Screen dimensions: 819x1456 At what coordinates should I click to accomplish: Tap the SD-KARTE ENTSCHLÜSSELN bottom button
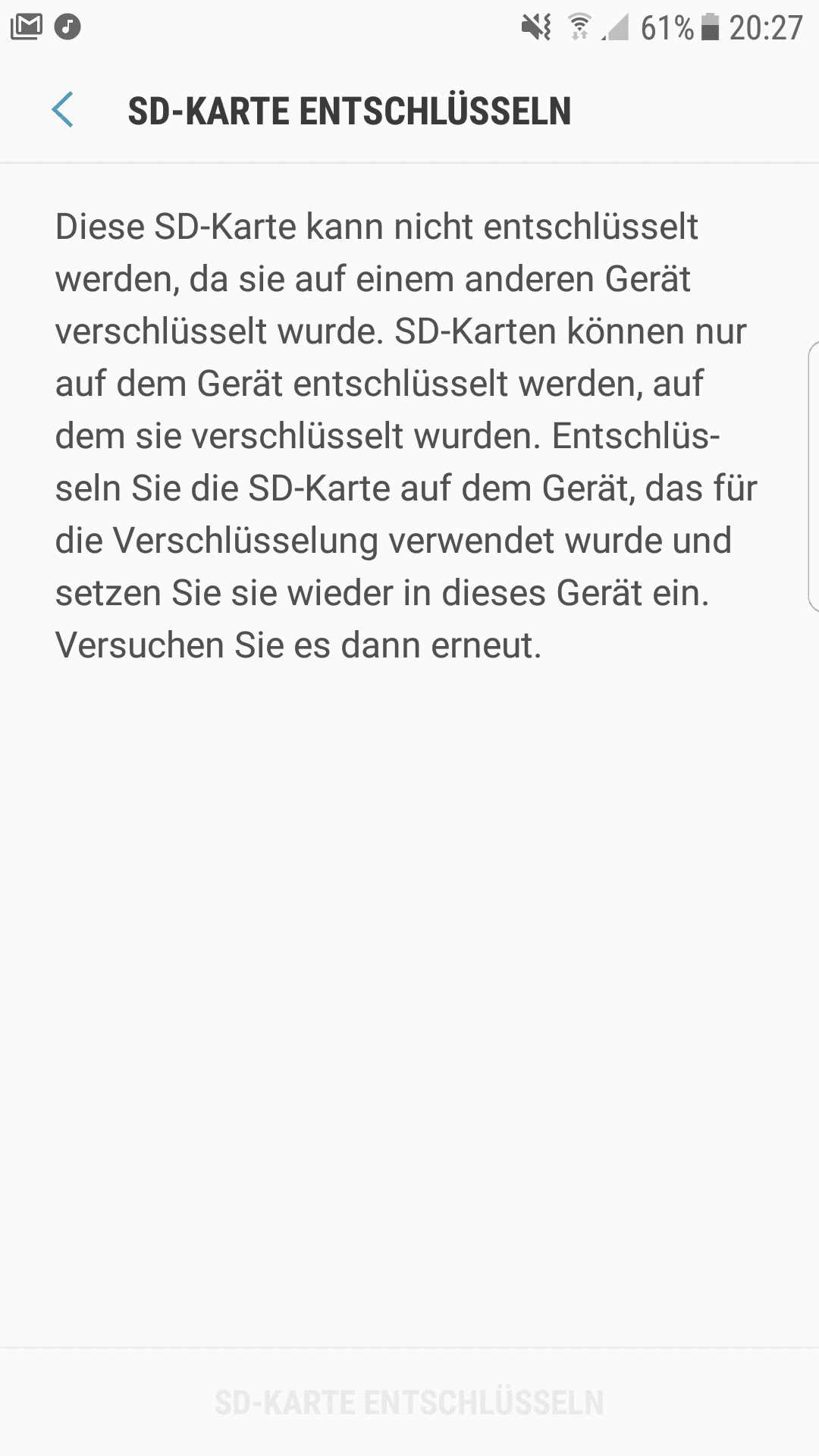[409, 1403]
